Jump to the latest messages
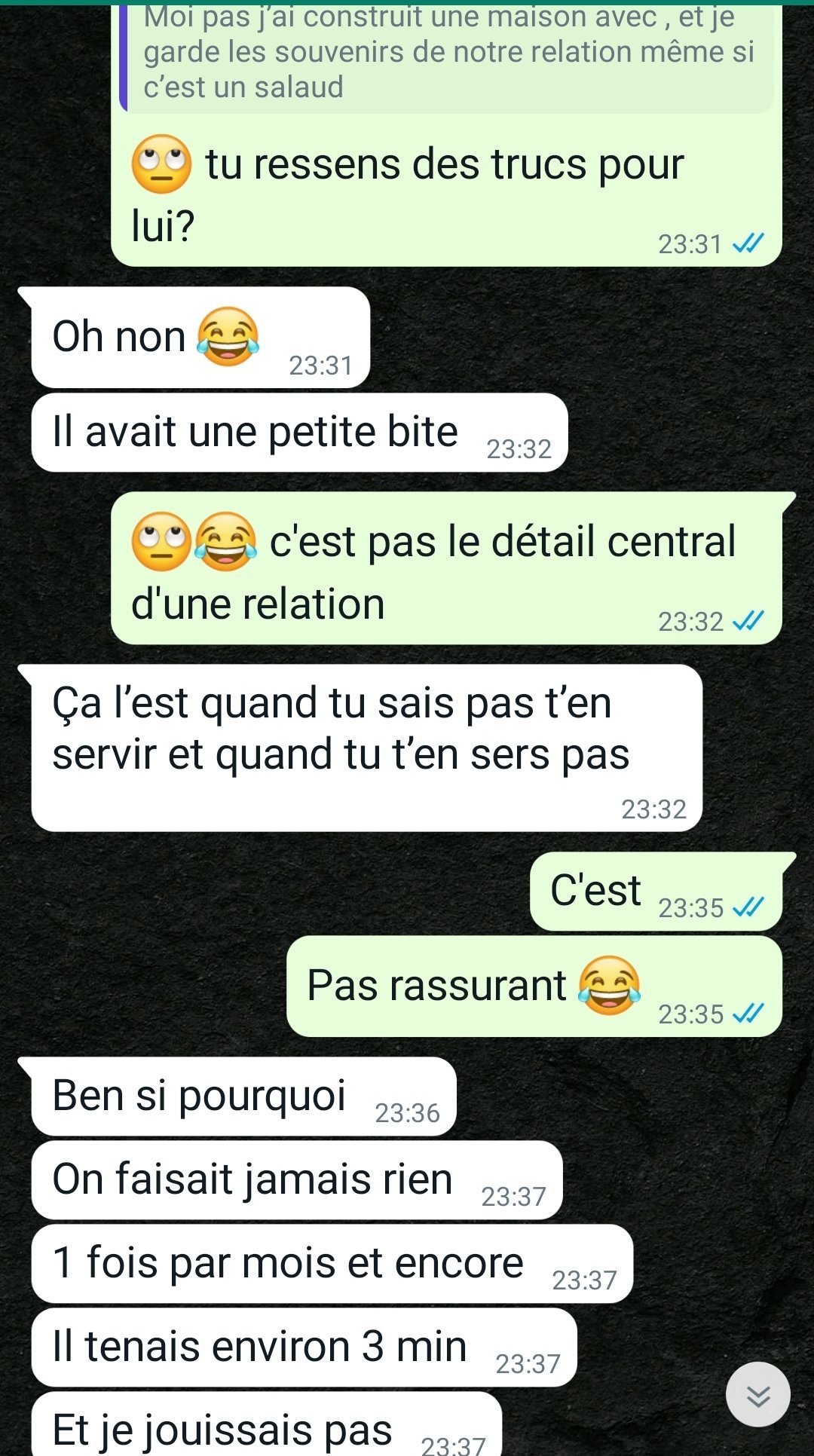This screenshot has height=1456, width=814. pos(757,1395)
